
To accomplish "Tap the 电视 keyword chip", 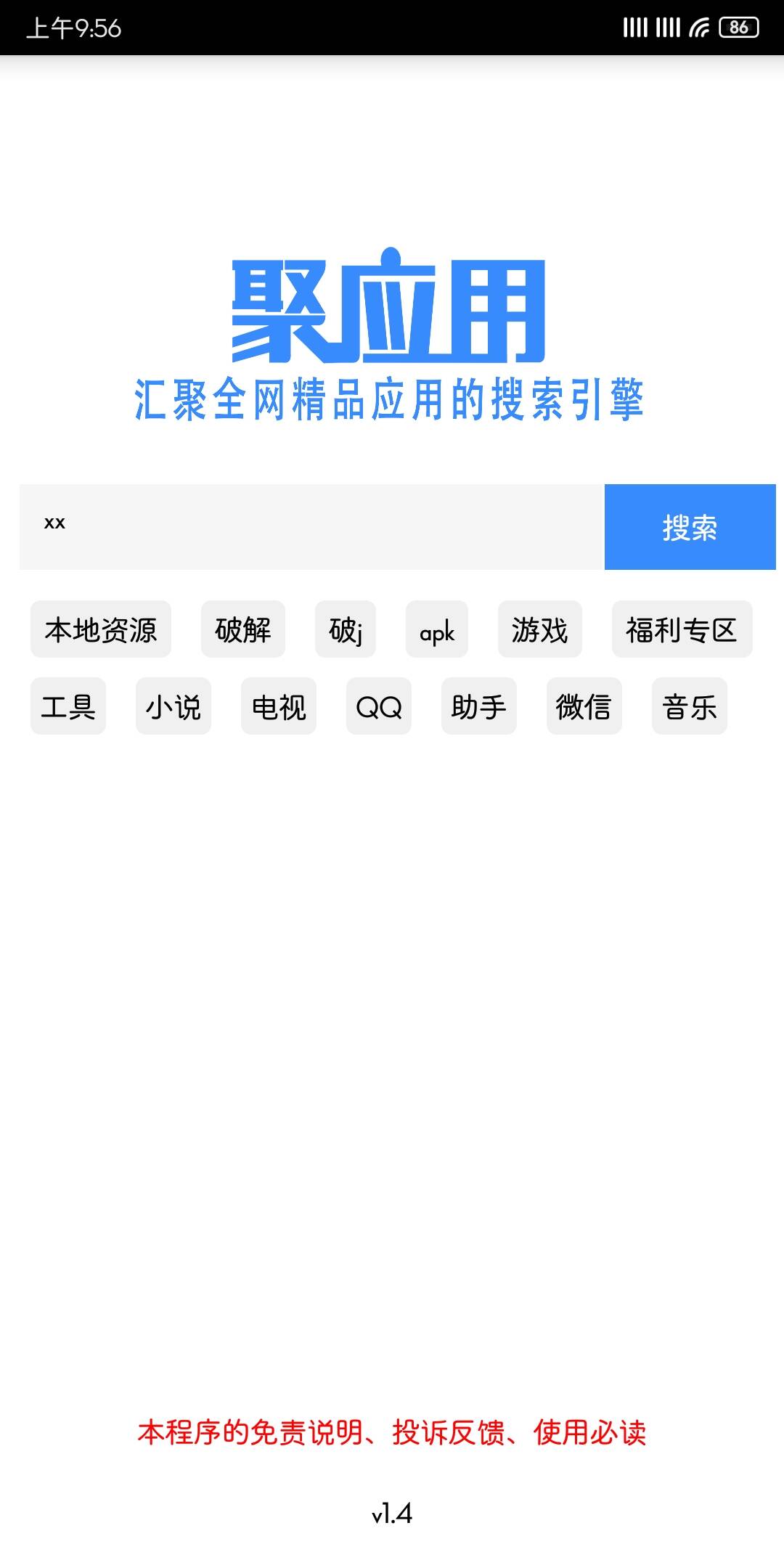I will pos(279,706).
